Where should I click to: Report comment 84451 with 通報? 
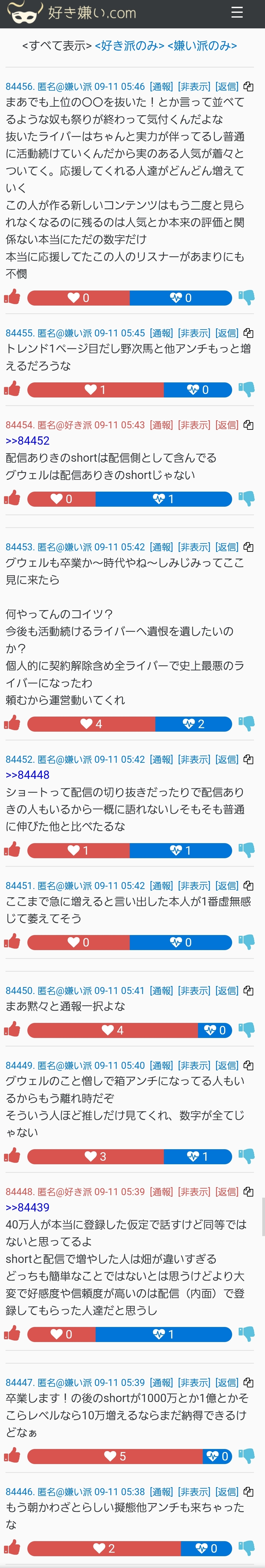162,886
